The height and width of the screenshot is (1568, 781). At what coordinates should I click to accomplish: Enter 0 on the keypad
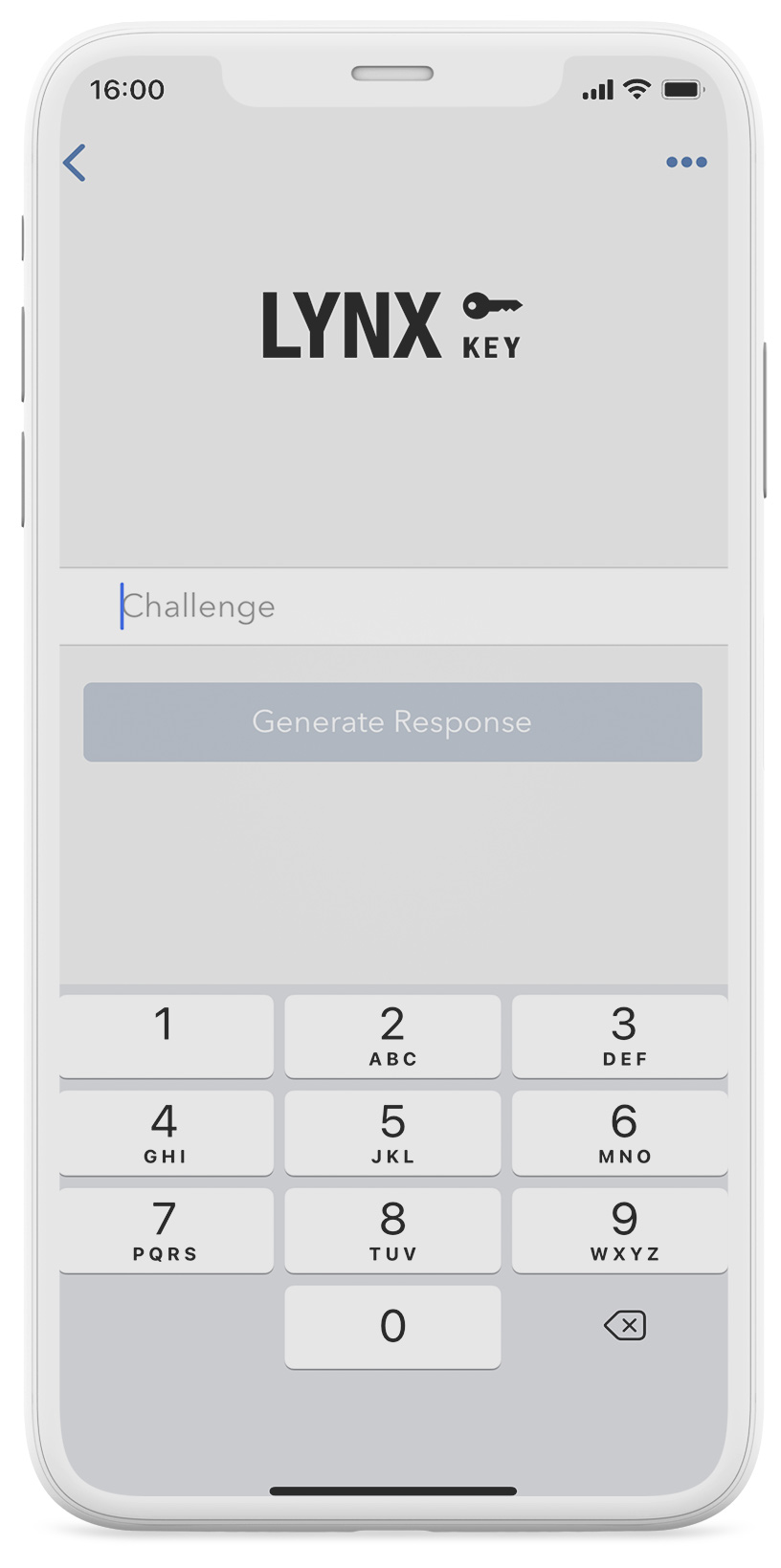392,1327
